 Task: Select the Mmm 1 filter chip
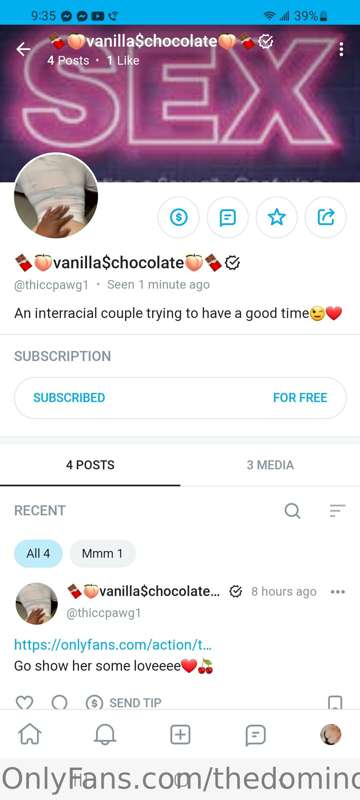point(102,554)
